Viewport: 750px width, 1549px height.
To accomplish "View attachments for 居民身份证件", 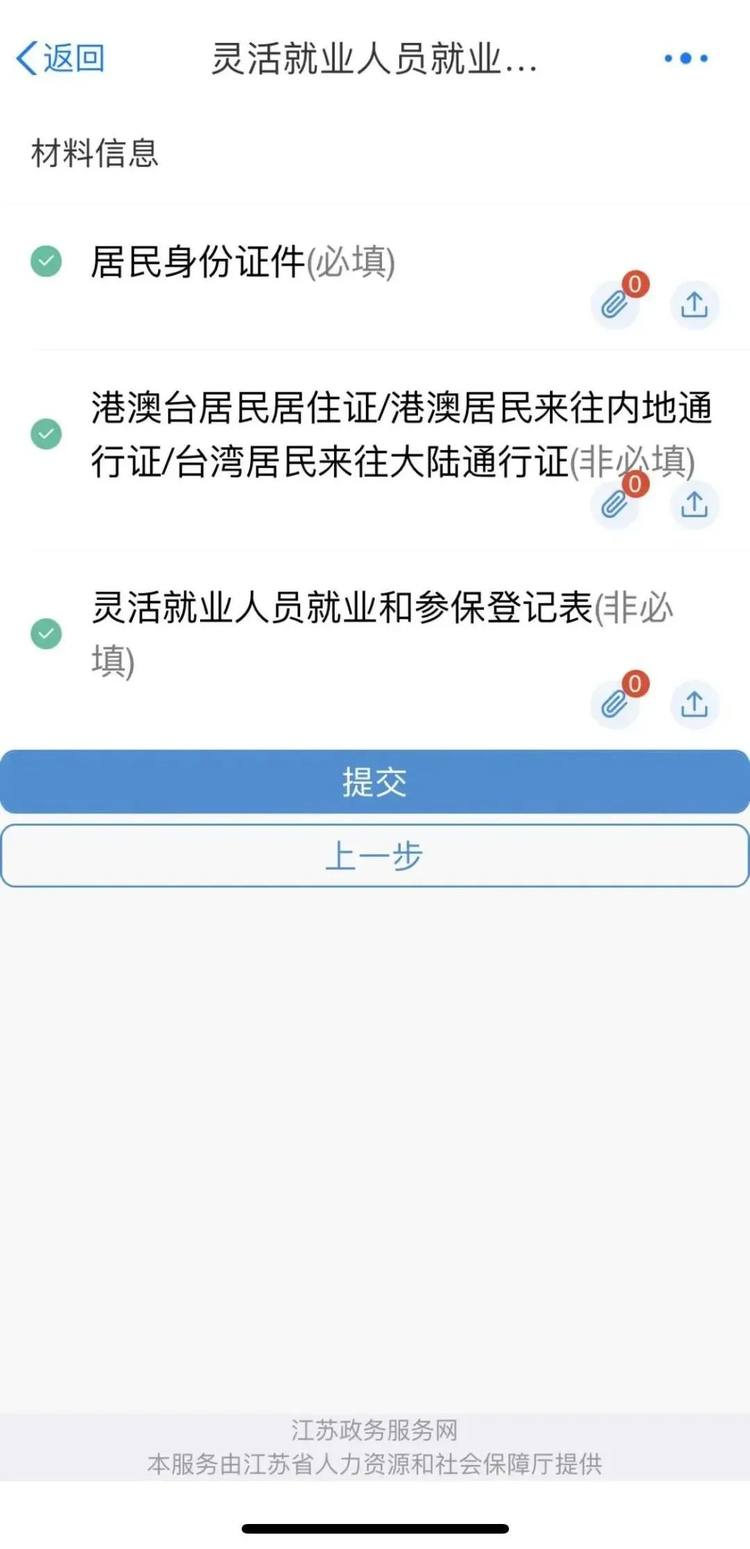I will [x=614, y=305].
